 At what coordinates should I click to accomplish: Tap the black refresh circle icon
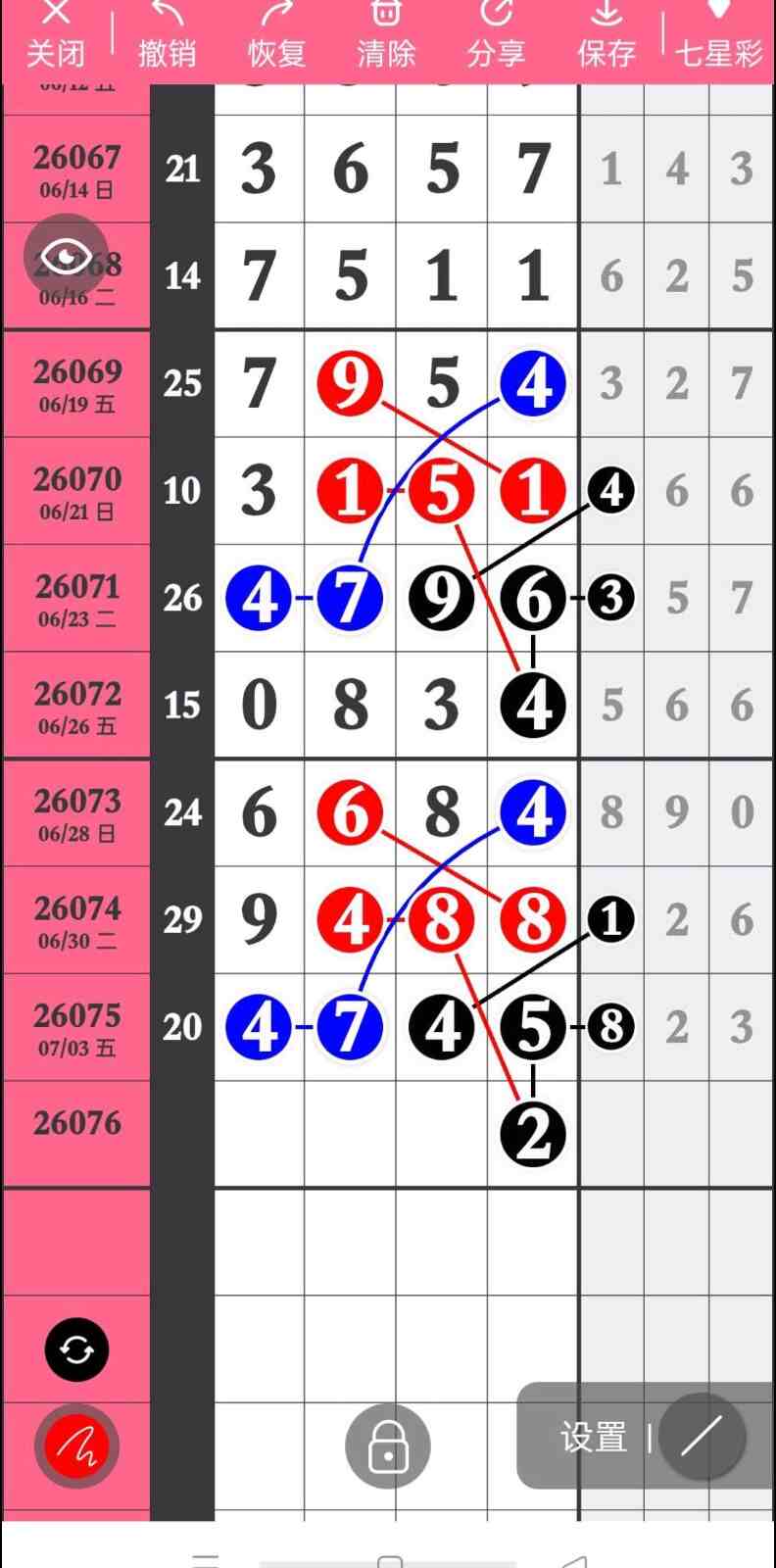pos(76,1350)
